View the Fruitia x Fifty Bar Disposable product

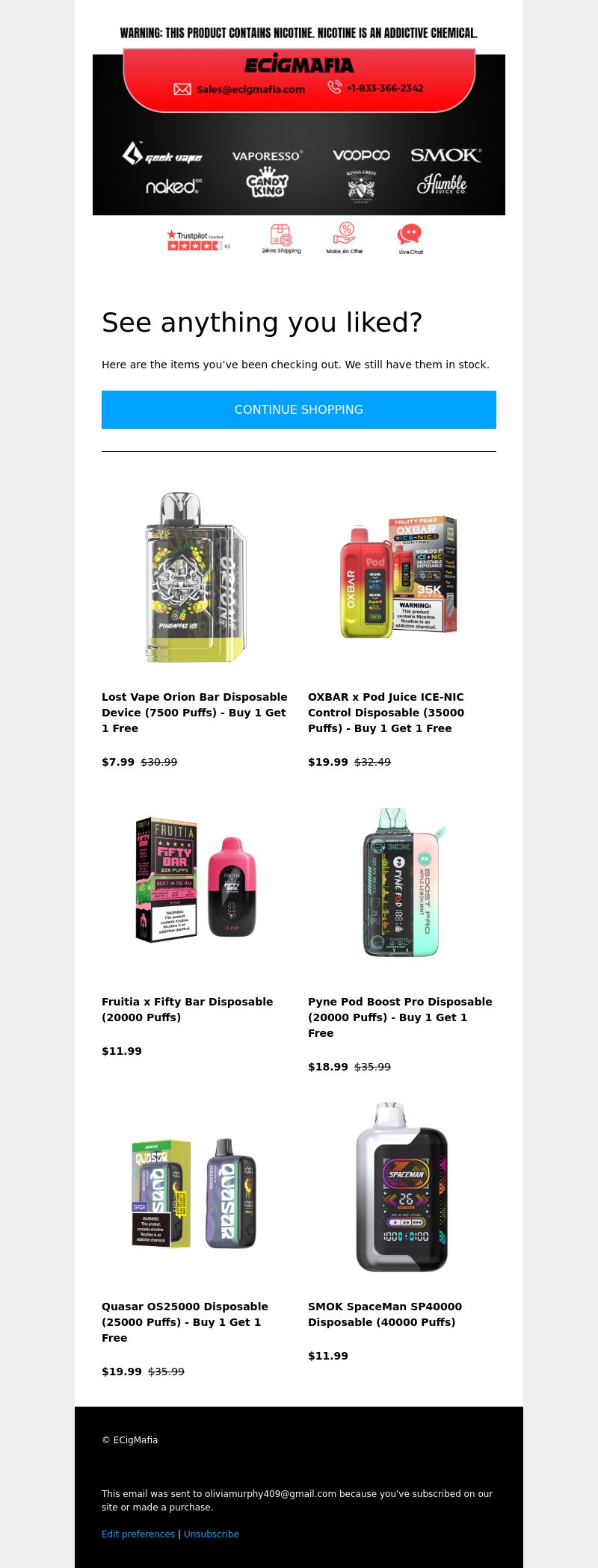pyautogui.click(x=187, y=1008)
